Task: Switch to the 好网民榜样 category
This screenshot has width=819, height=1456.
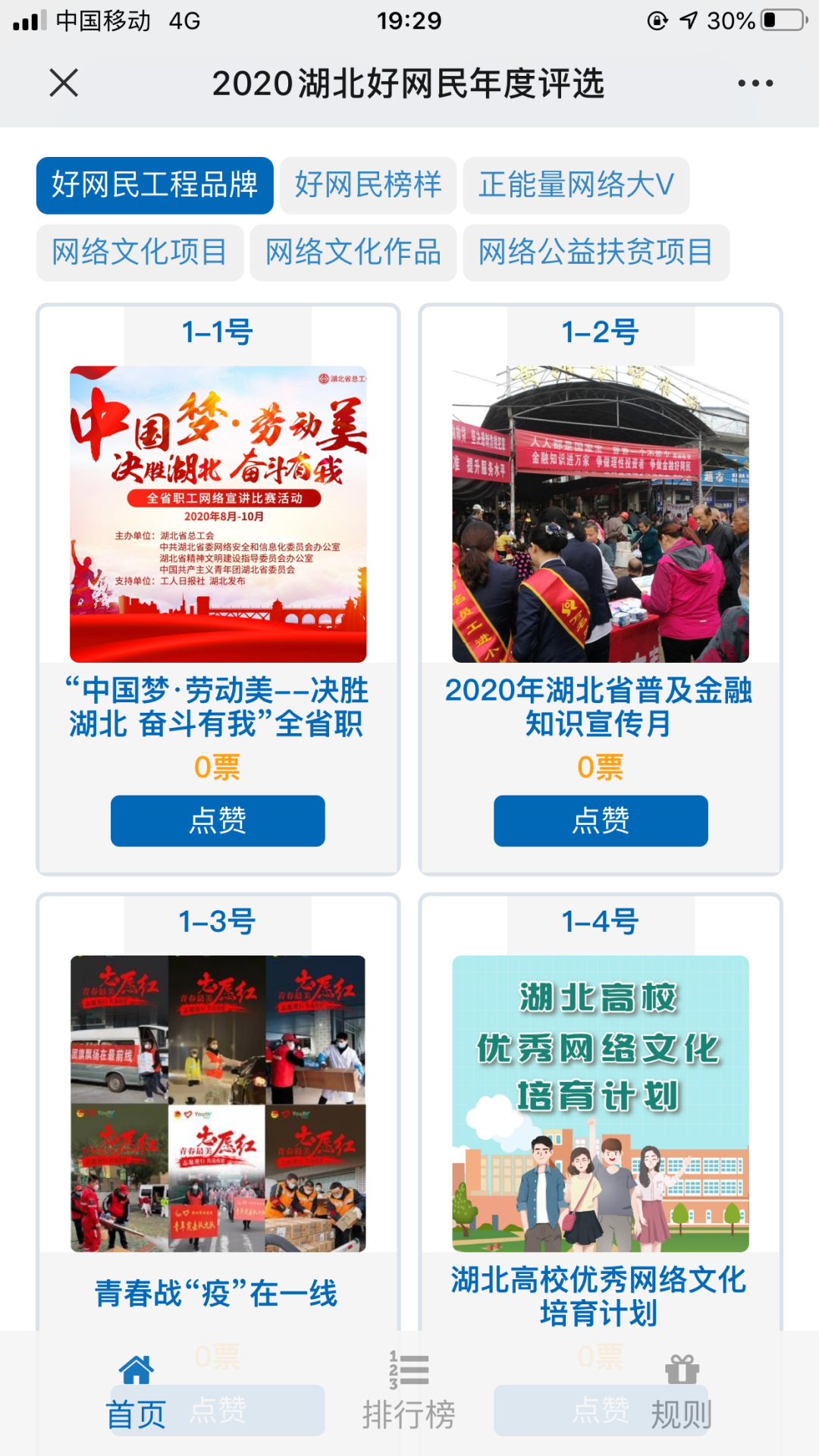Action: coord(368,185)
